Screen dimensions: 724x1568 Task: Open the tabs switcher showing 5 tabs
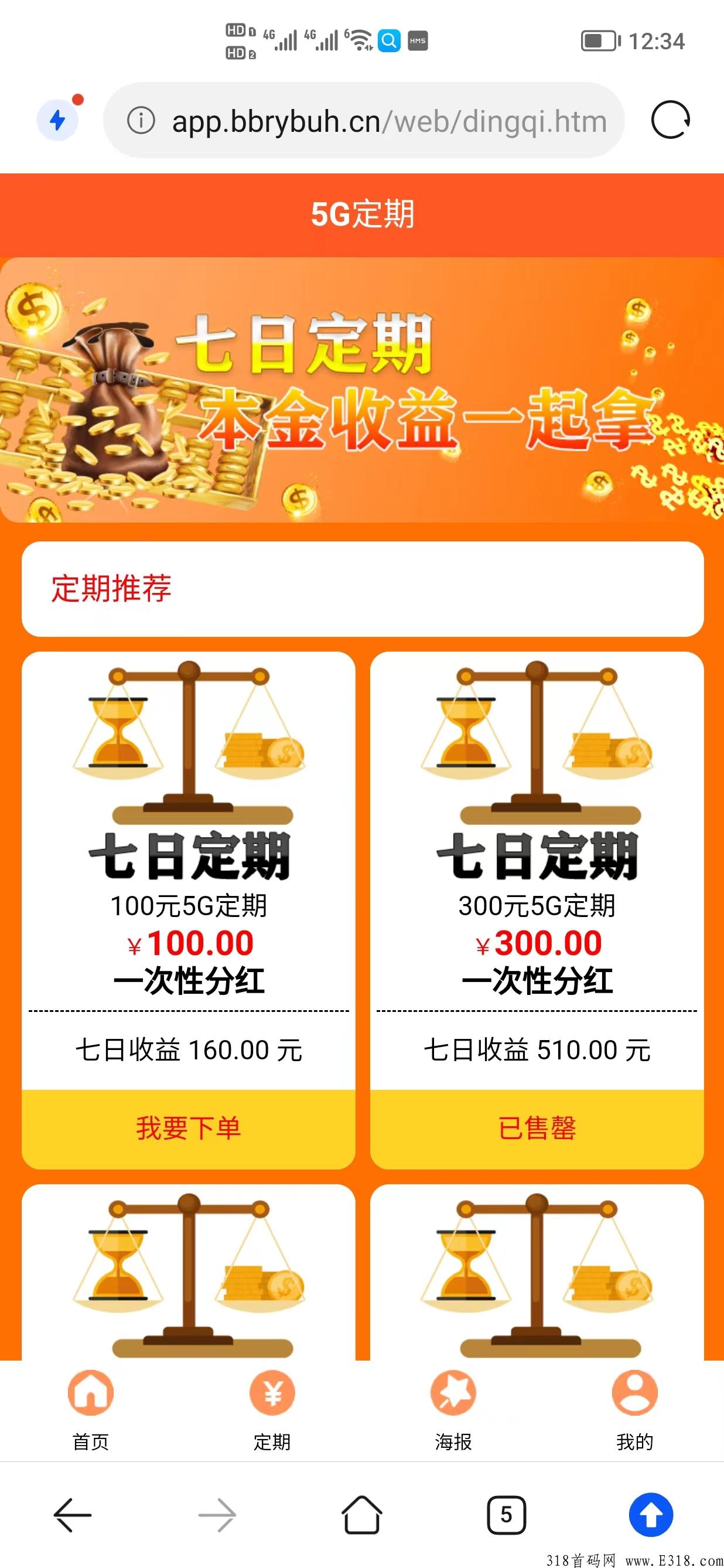coord(506,1516)
